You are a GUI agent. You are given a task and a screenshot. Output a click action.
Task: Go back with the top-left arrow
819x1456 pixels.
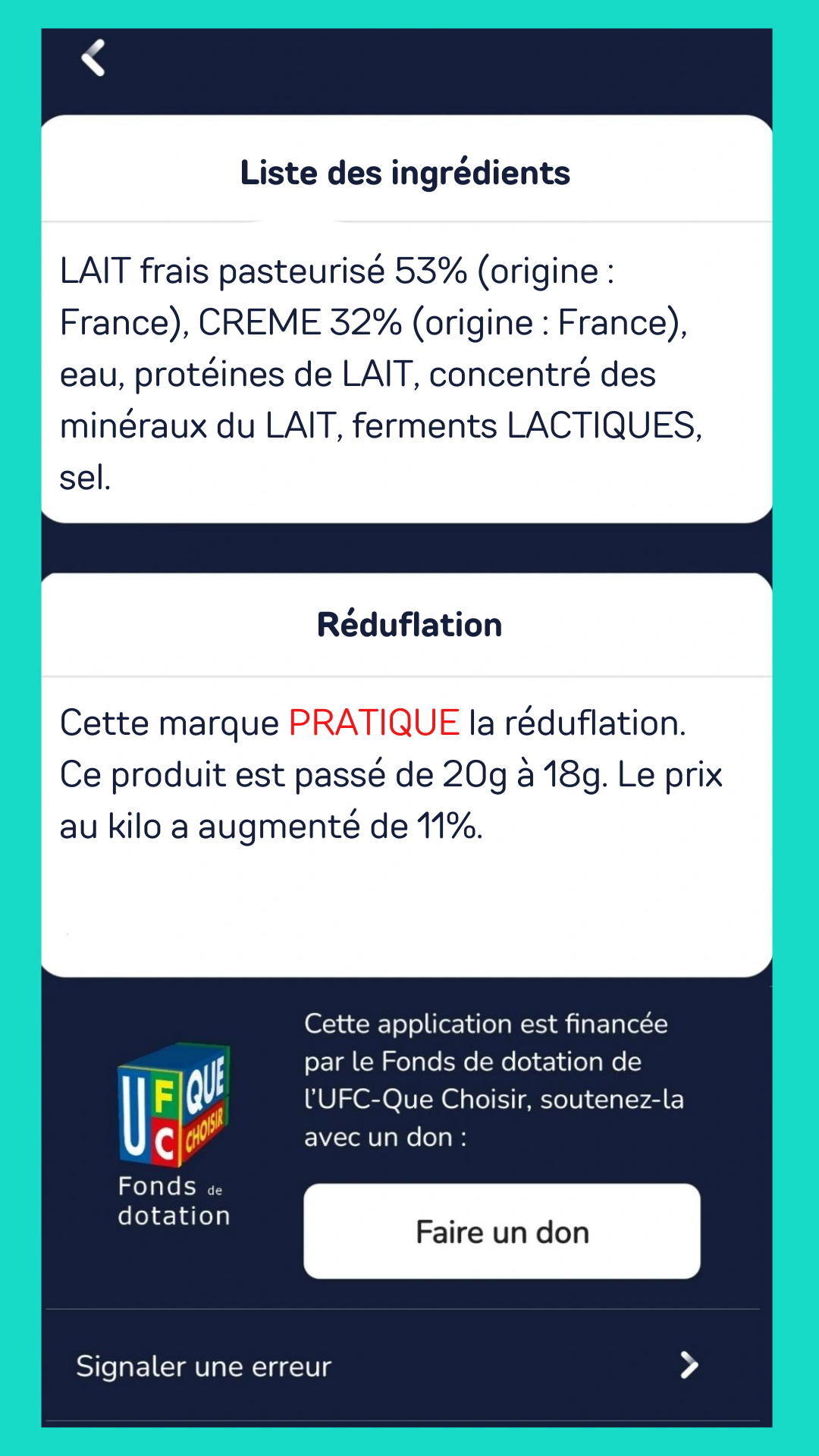coord(93,58)
